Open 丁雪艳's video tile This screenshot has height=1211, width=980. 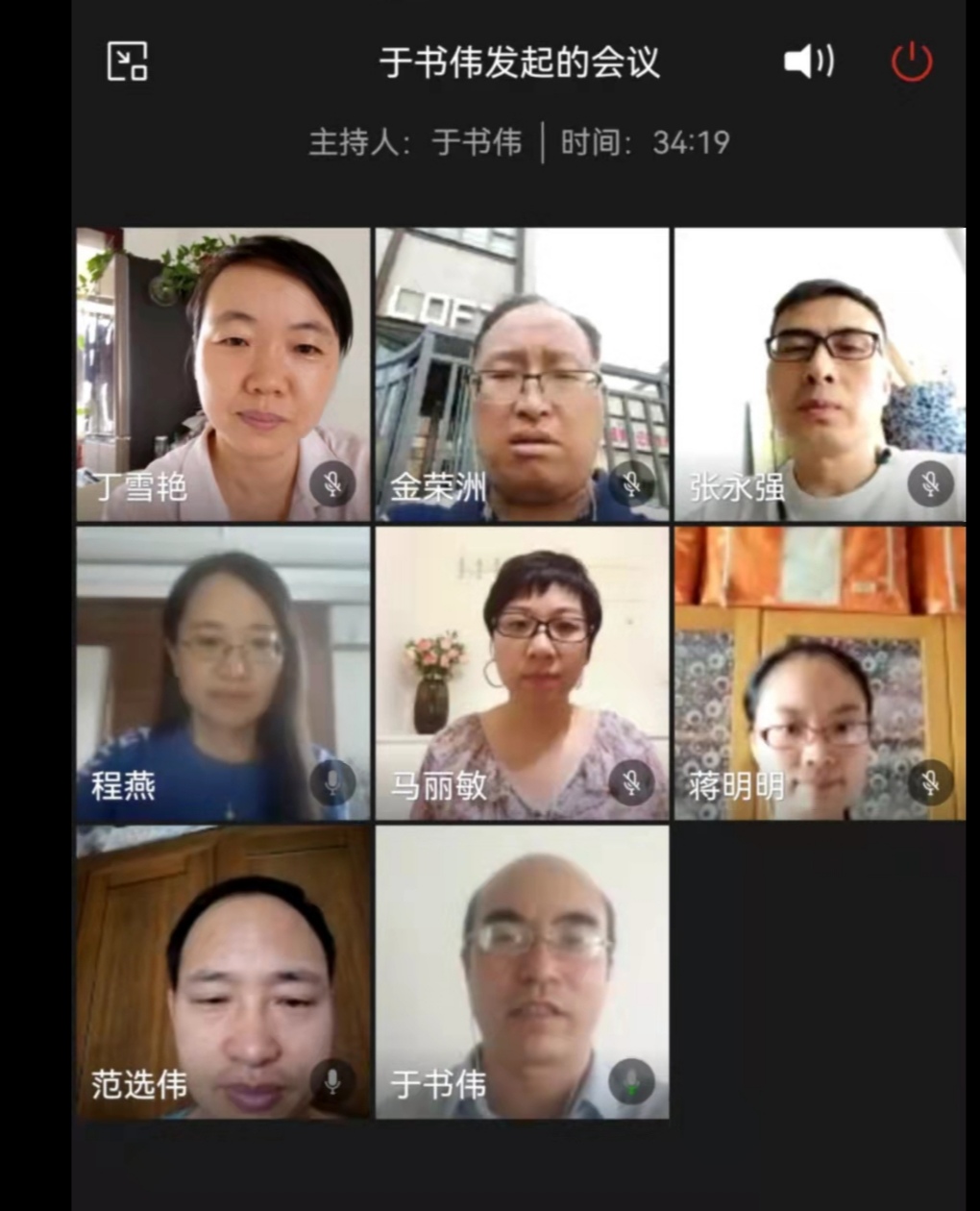click(x=223, y=375)
